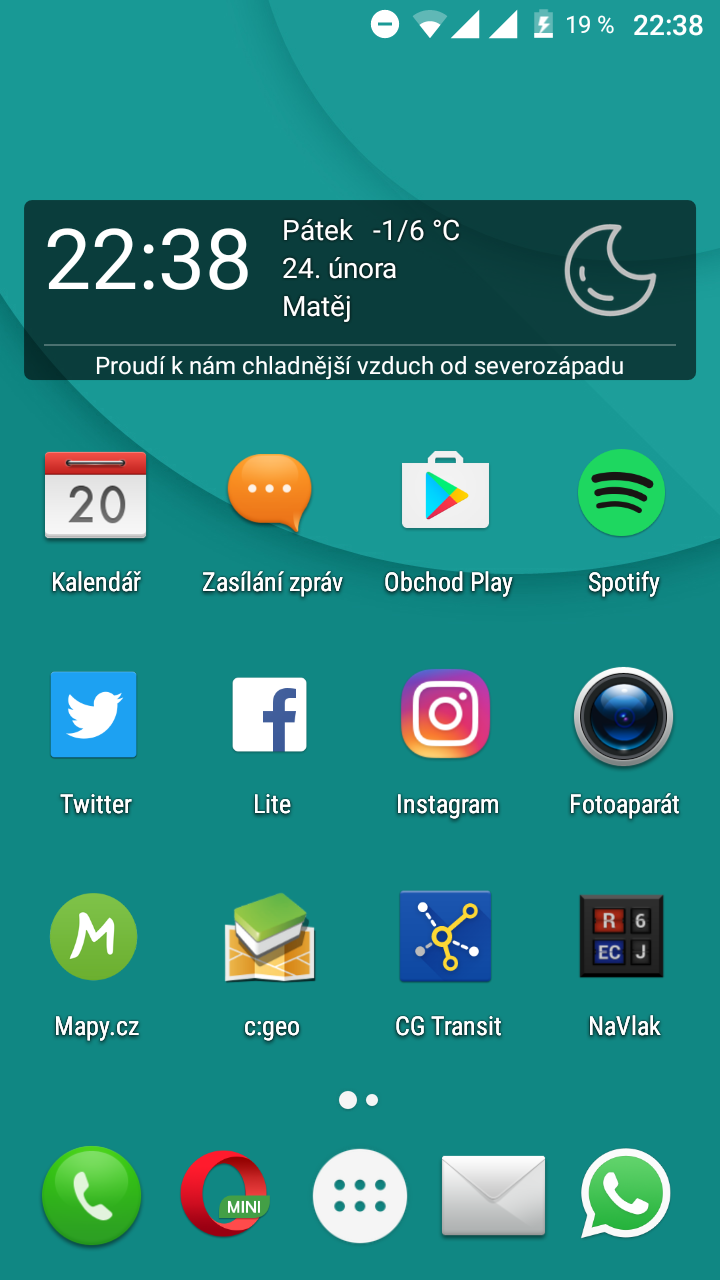The height and width of the screenshot is (1280, 720).
Task: Launch Zasílání zpráv messaging app
Action: coord(271,495)
